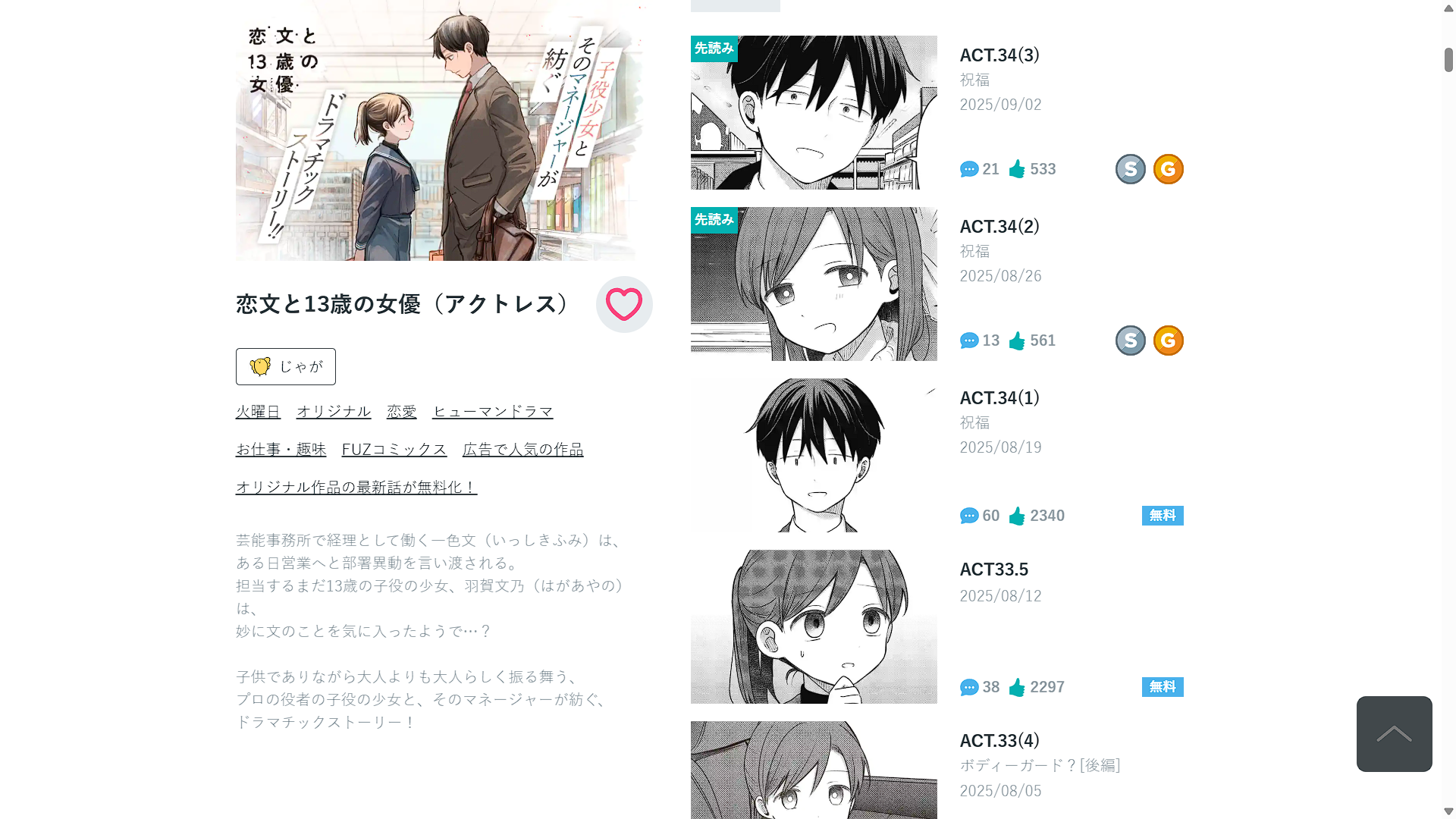Open the ヒューマンドラマ tag link

pyautogui.click(x=492, y=411)
